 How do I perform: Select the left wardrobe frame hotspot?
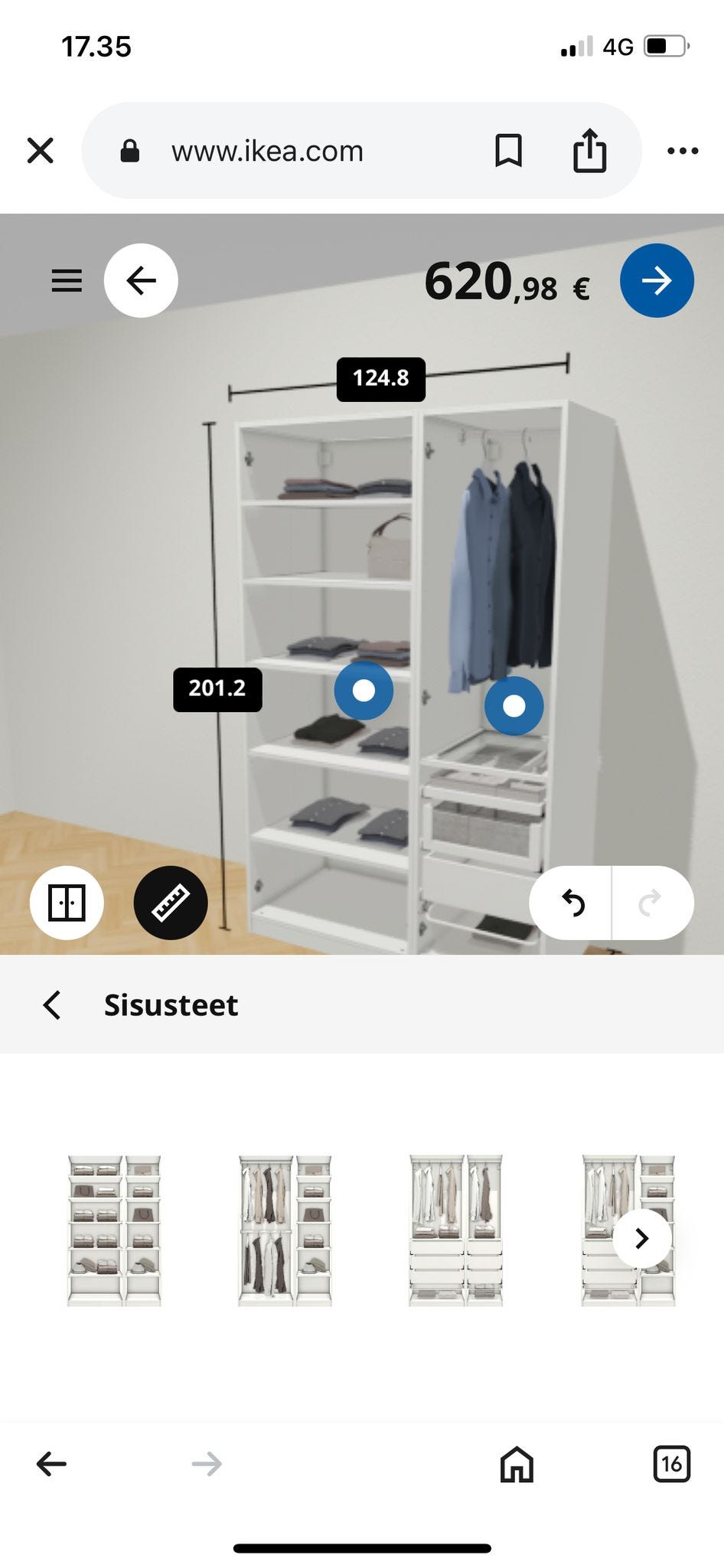[x=364, y=691]
